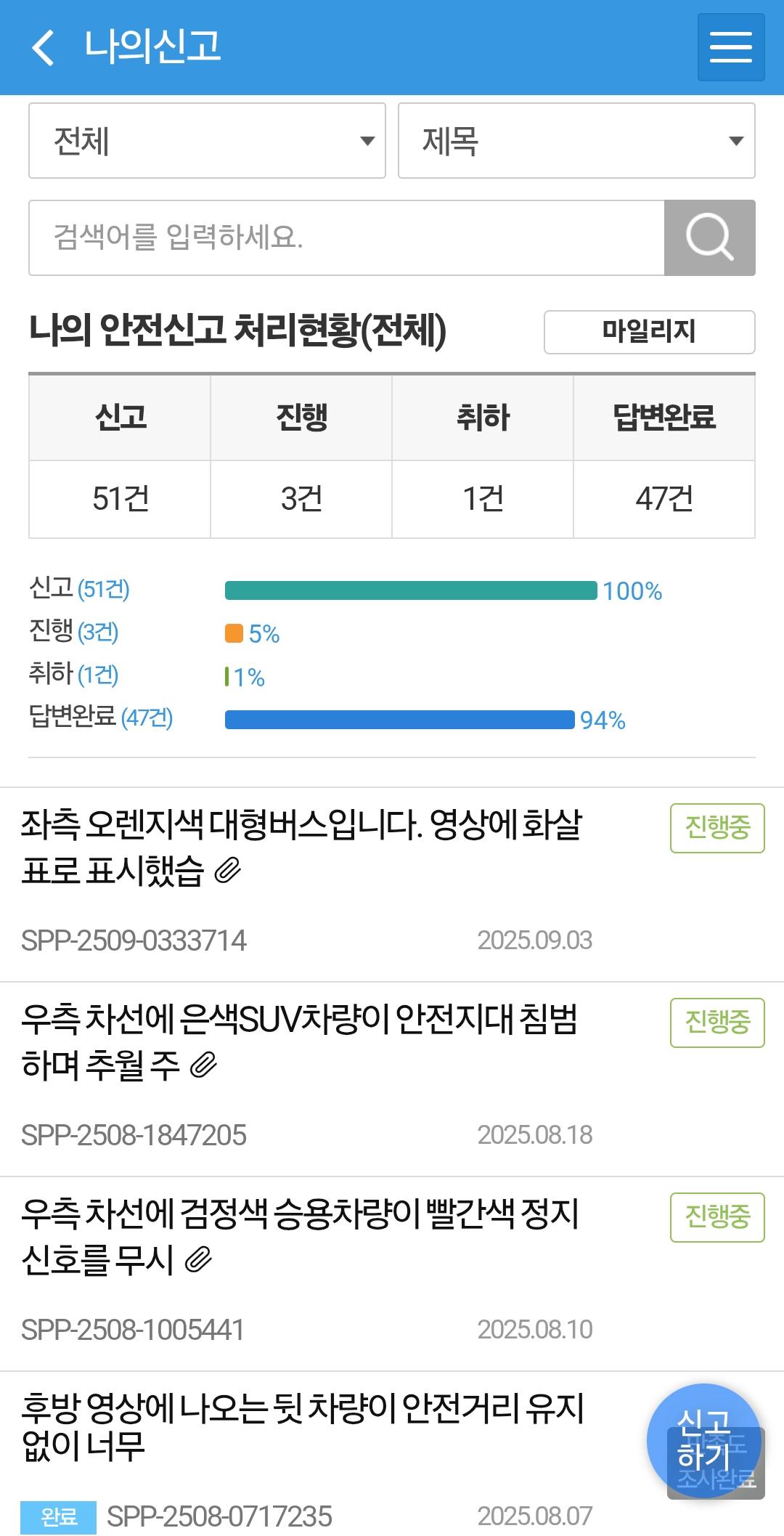Focus the 검색어를 입력하세요 search field
This screenshot has height=1536, width=784.
[346, 238]
